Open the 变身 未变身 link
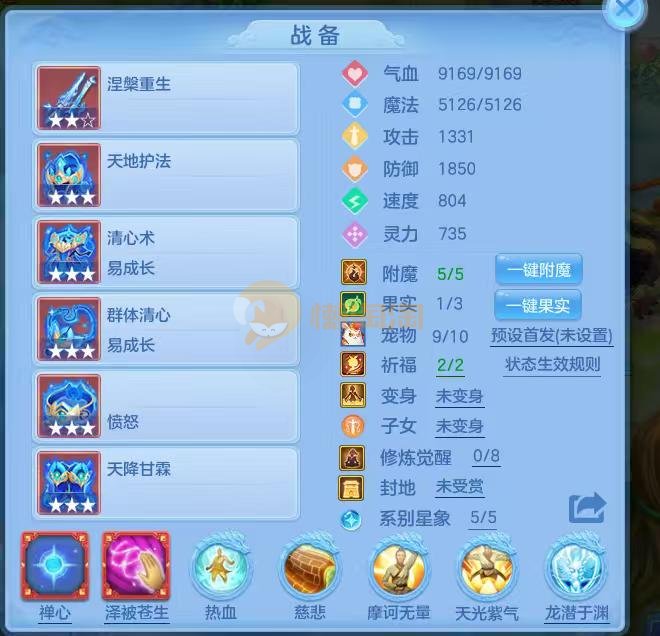 [459, 396]
